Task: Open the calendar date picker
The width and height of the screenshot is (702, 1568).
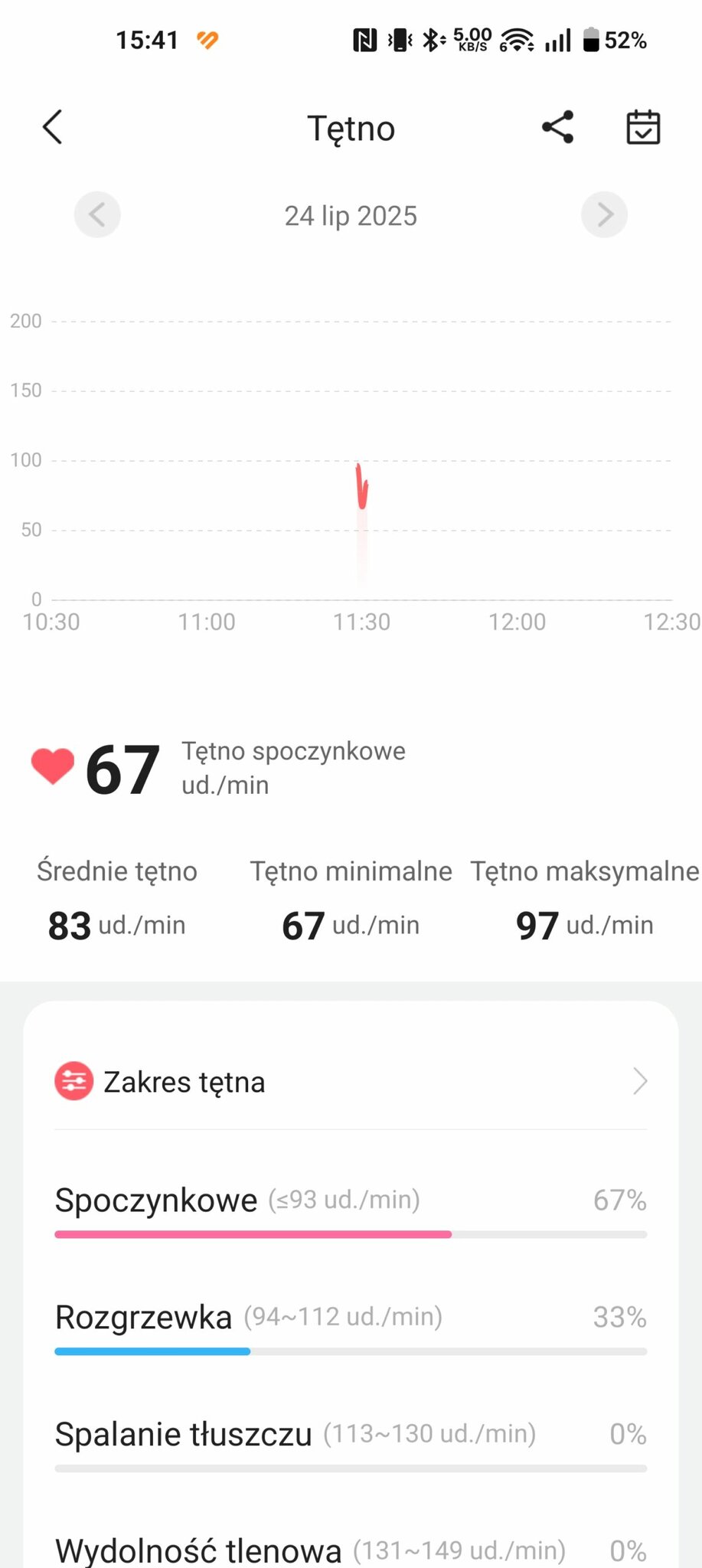Action: 642,127
